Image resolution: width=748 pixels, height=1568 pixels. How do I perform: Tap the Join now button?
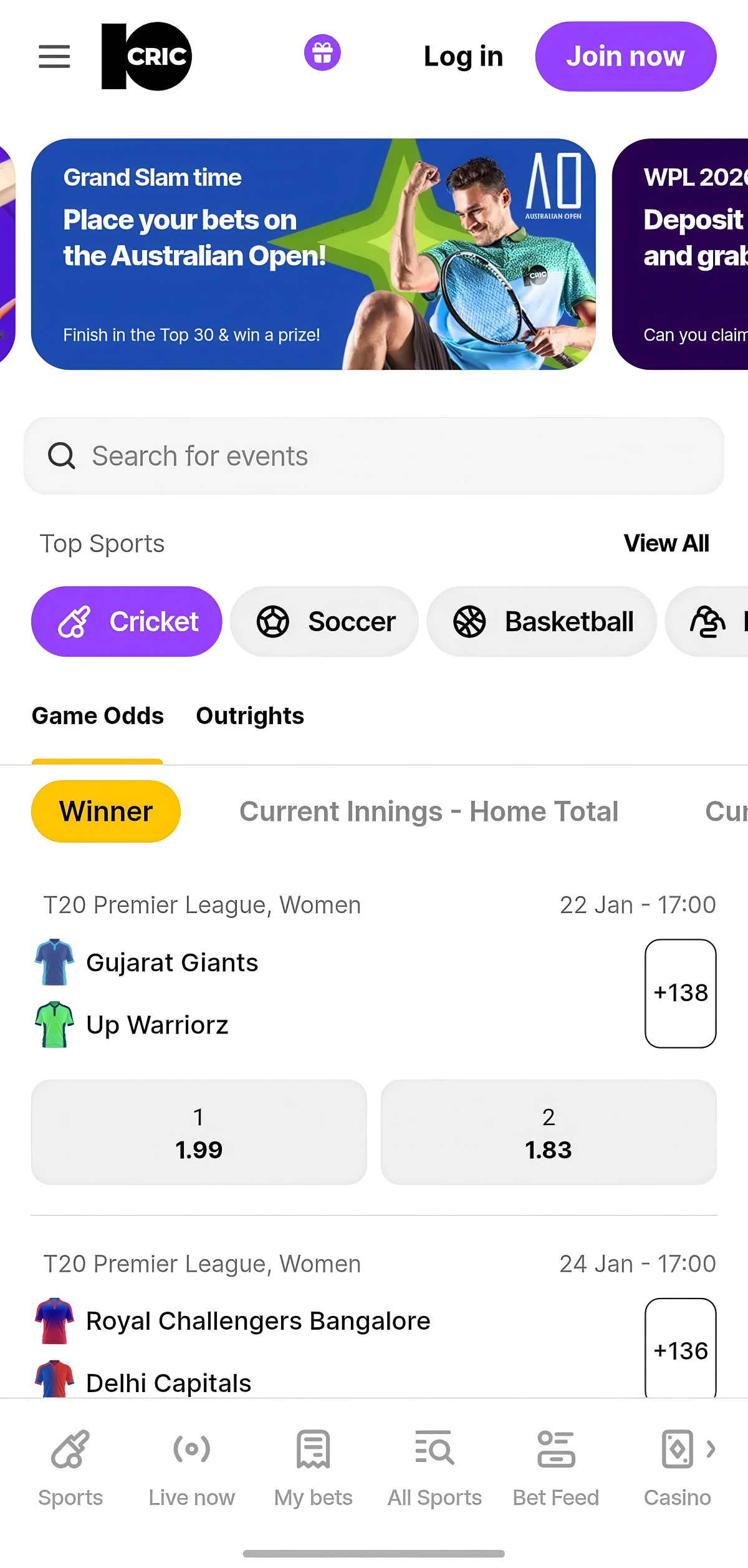625,56
